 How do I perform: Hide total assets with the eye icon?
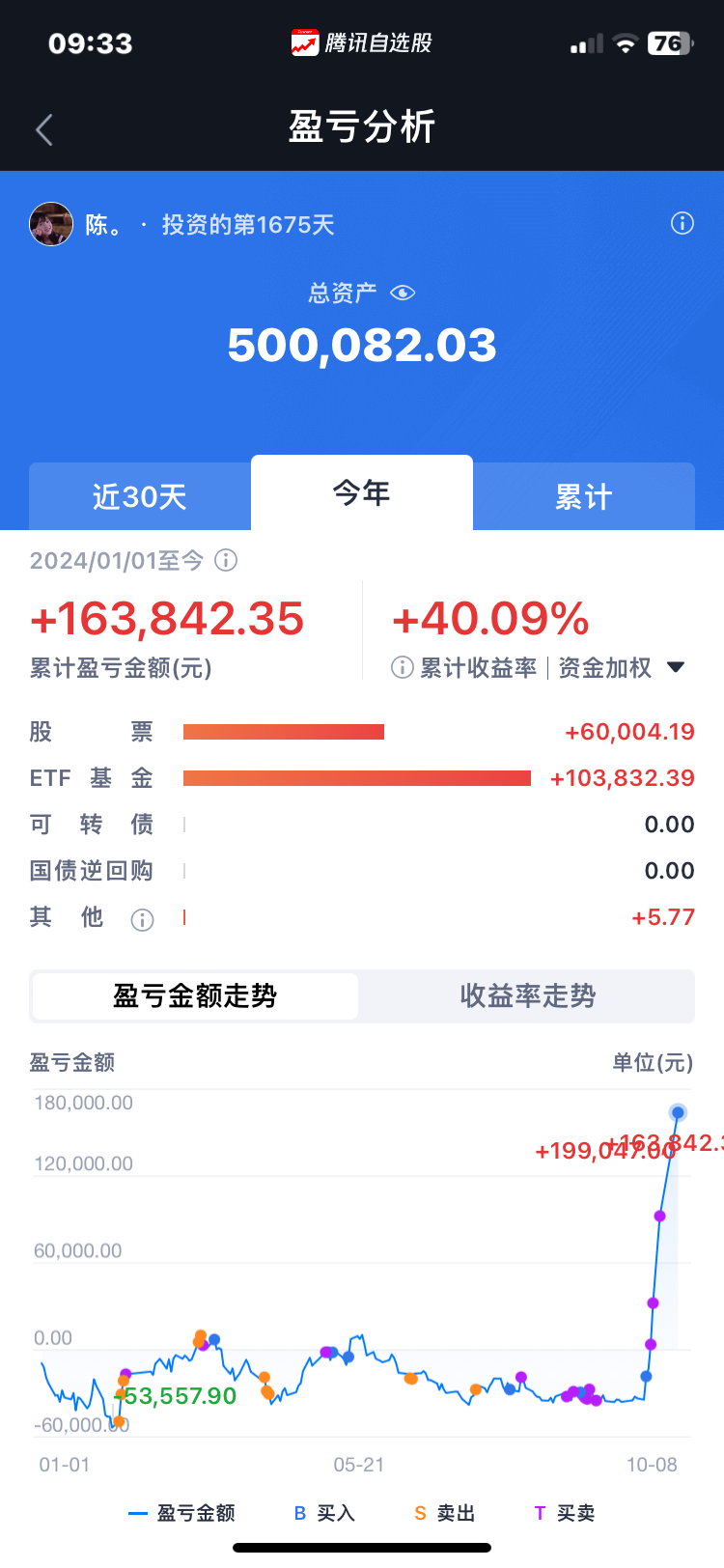(403, 293)
